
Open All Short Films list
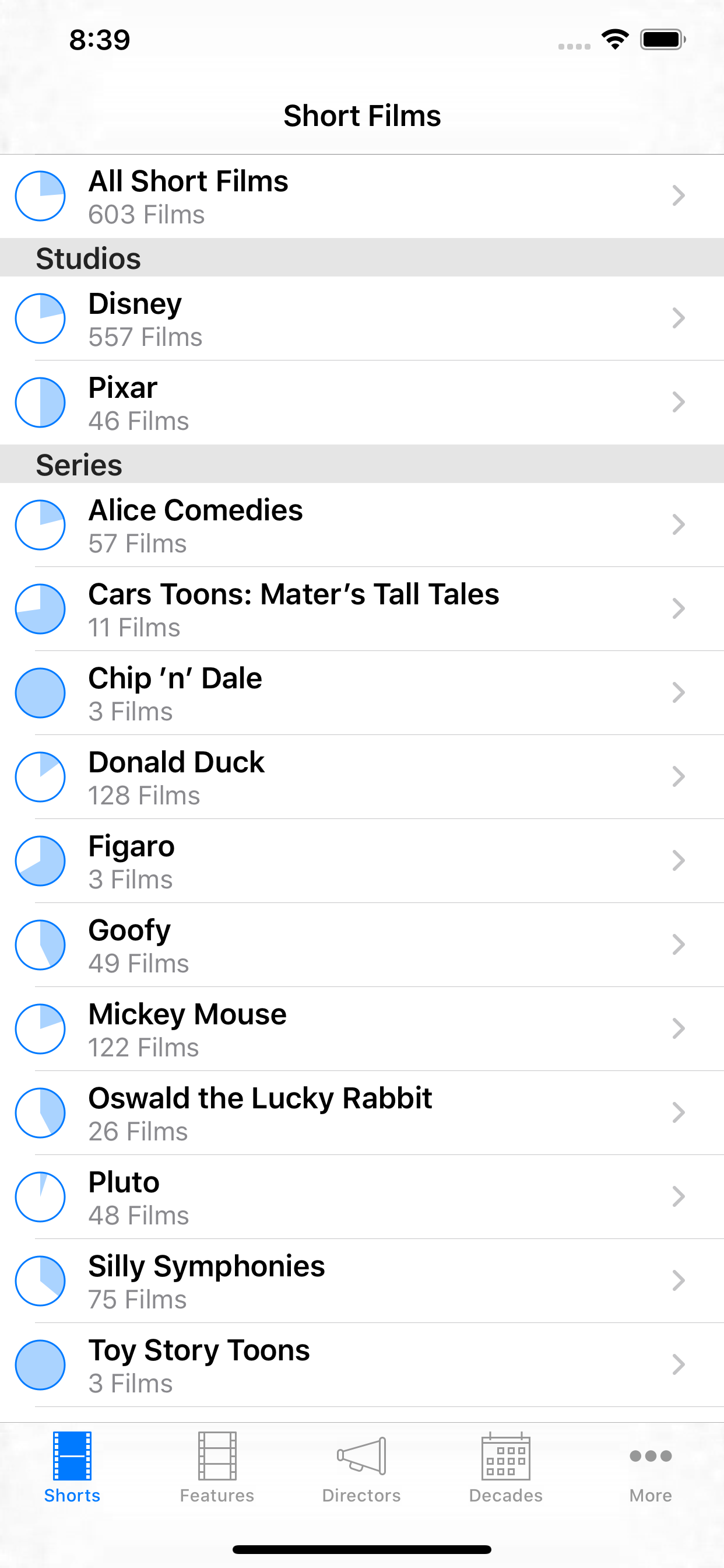point(362,196)
